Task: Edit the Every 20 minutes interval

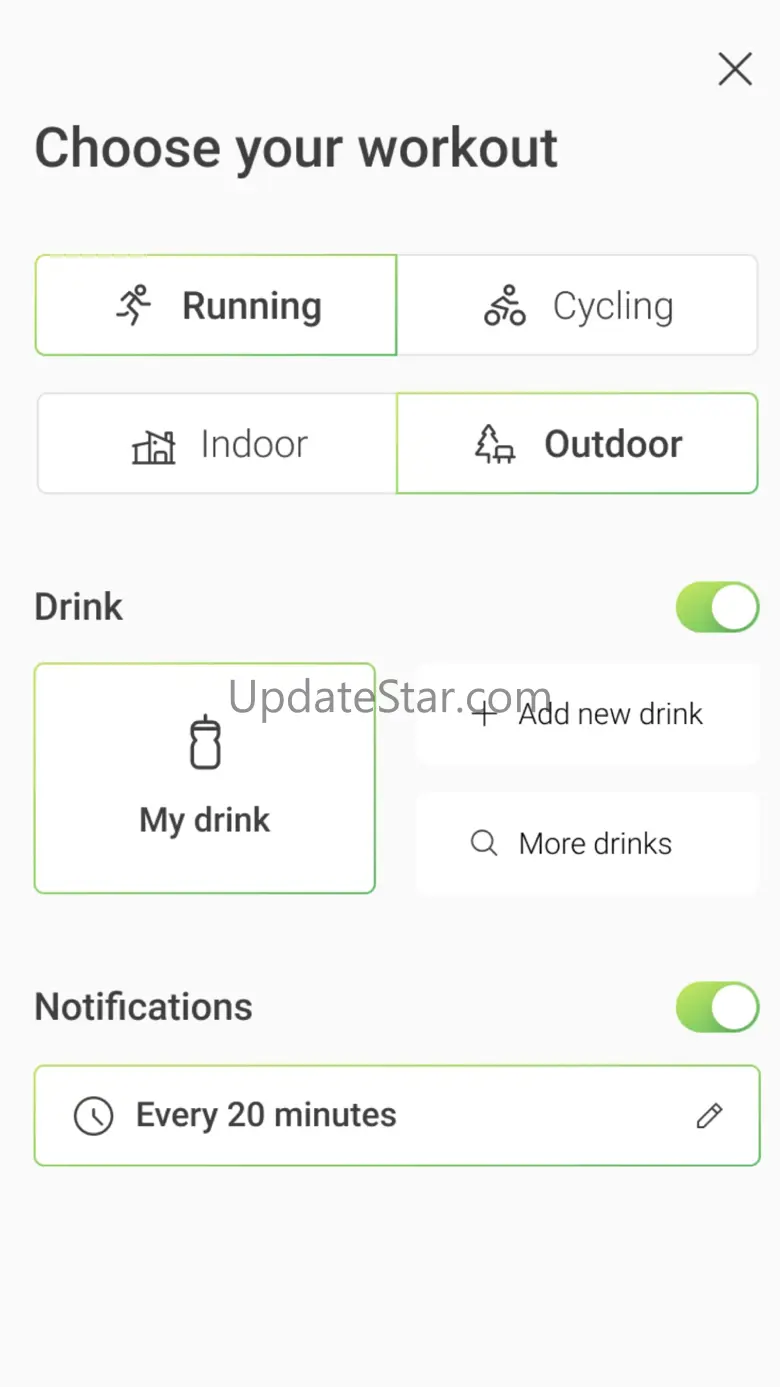Action: (709, 1116)
